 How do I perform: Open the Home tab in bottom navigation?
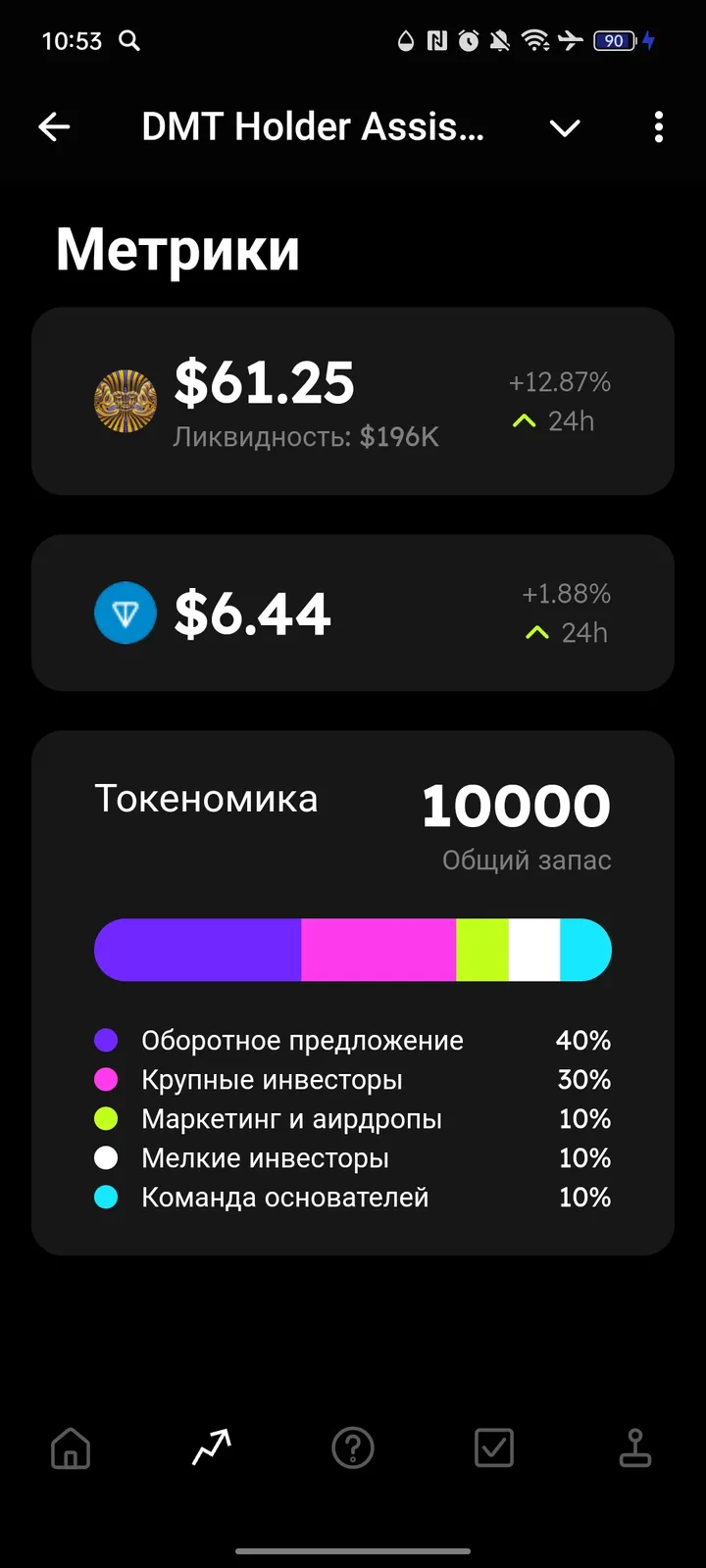pyautogui.click(x=70, y=1447)
